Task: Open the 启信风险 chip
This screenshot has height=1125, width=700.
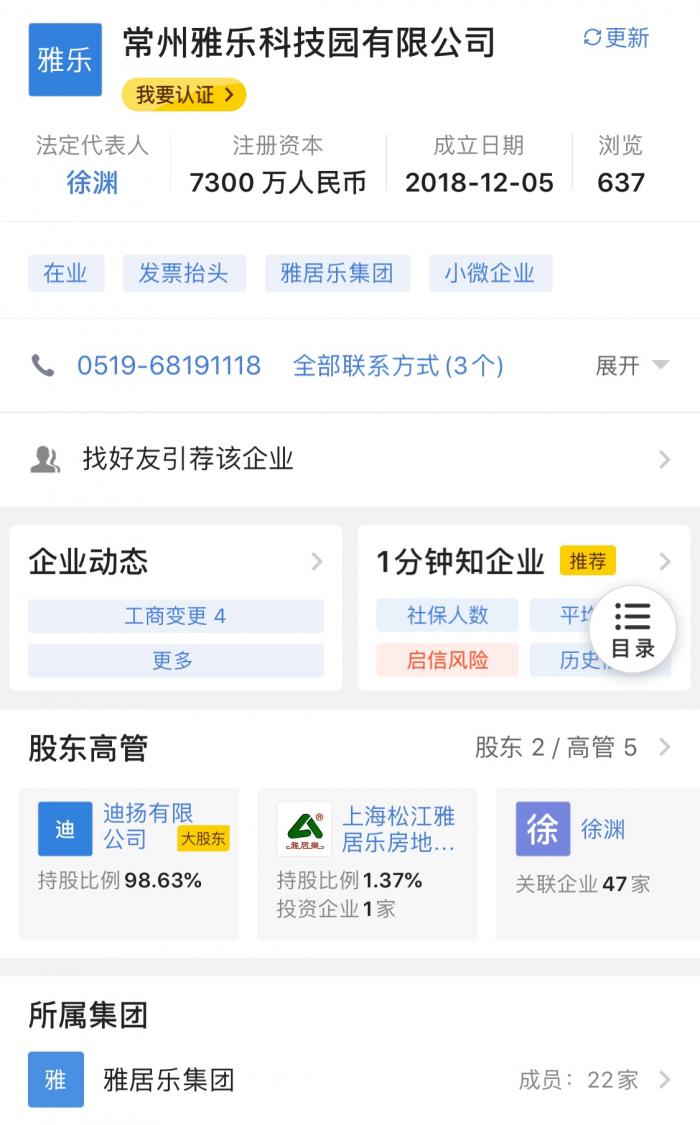Action: (x=447, y=660)
